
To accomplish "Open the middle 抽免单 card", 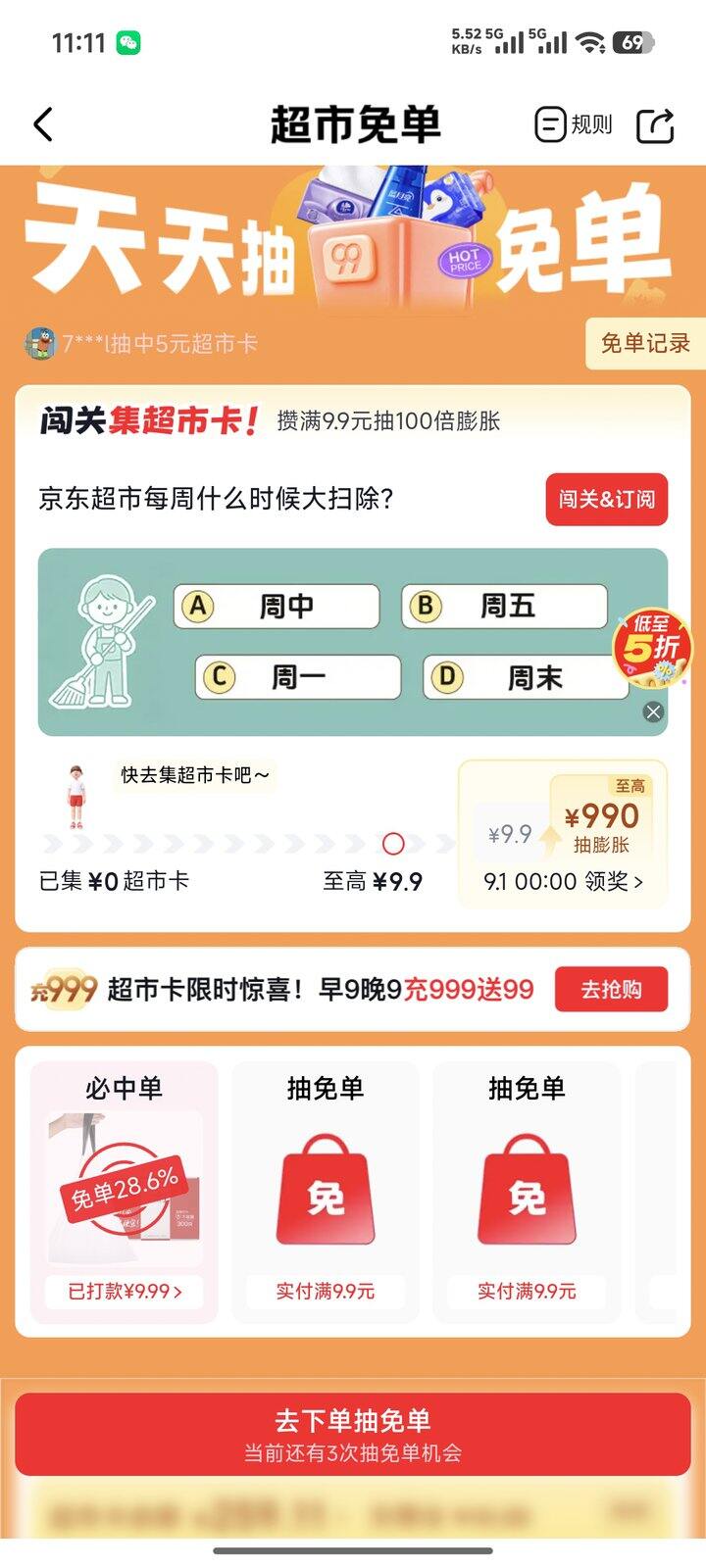I will 326,1192.
